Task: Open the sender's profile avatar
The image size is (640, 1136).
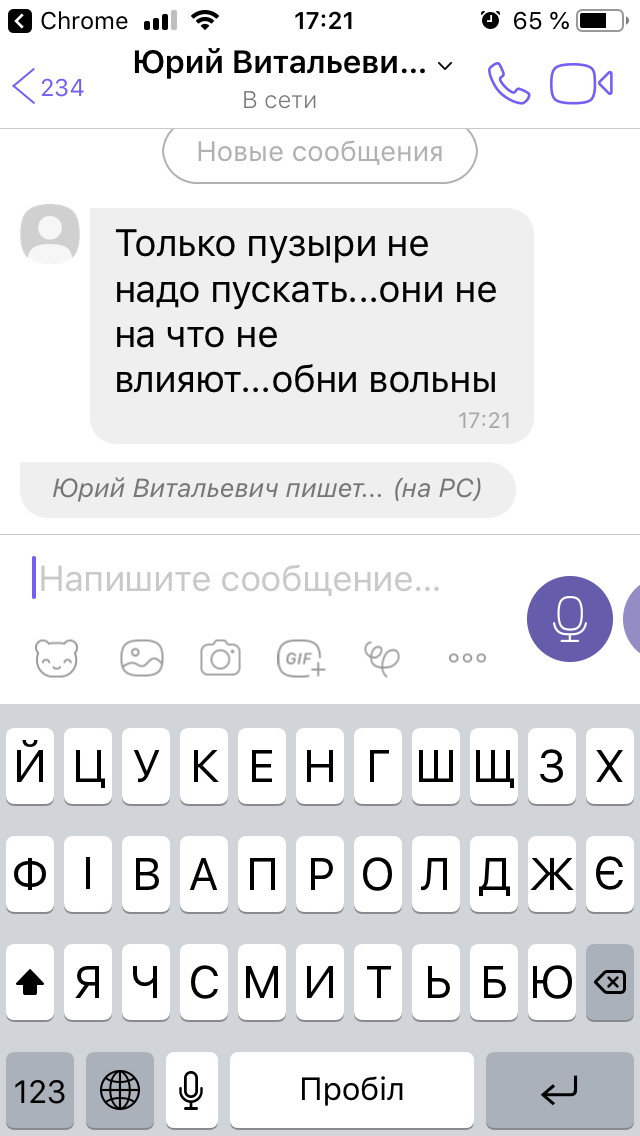Action: [50, 234]
